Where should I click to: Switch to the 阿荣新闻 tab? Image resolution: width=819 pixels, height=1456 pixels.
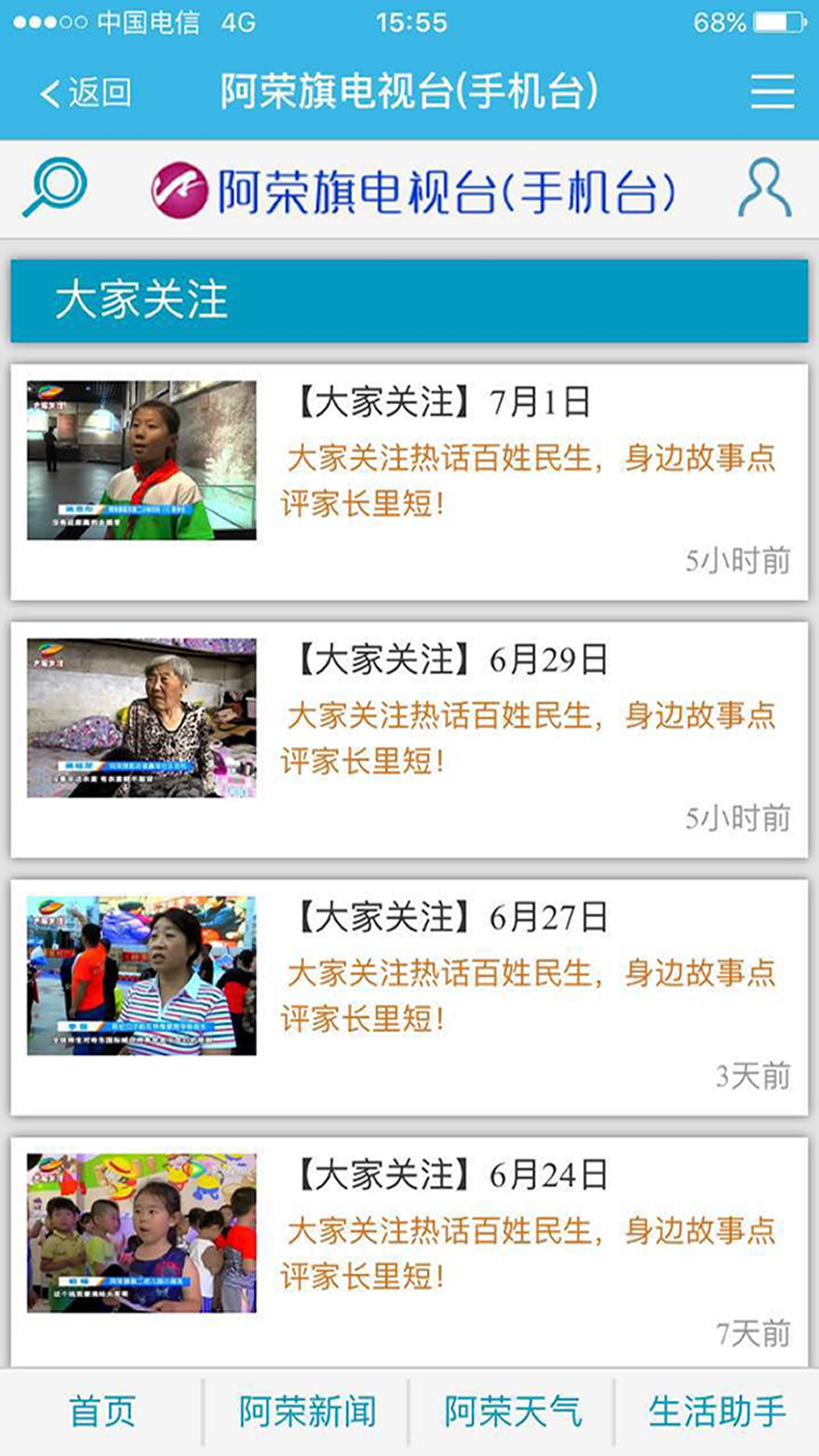(x=307, y=1411)
